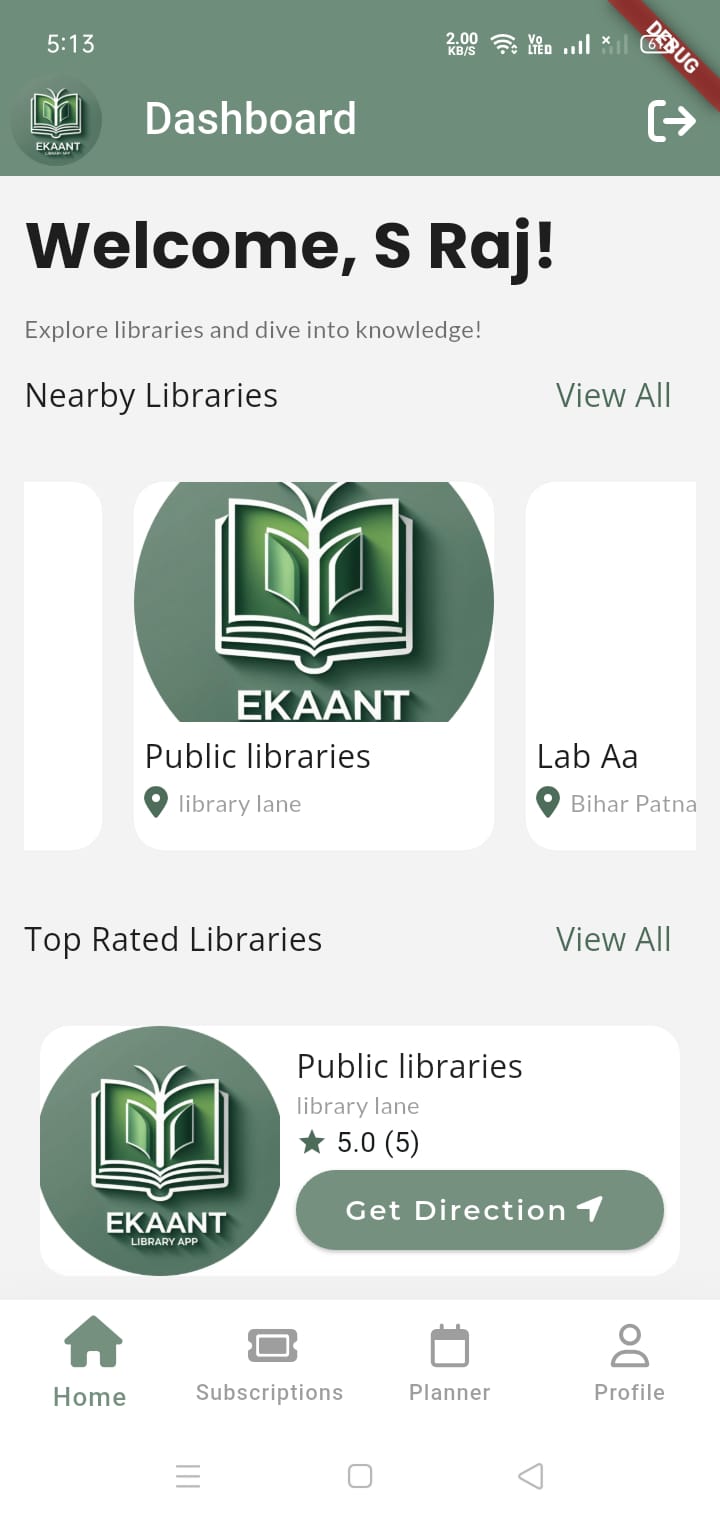Screen dimensions: 720x1520
Task: Open View All for Nearby Libraries
Action: coord(613,395)
